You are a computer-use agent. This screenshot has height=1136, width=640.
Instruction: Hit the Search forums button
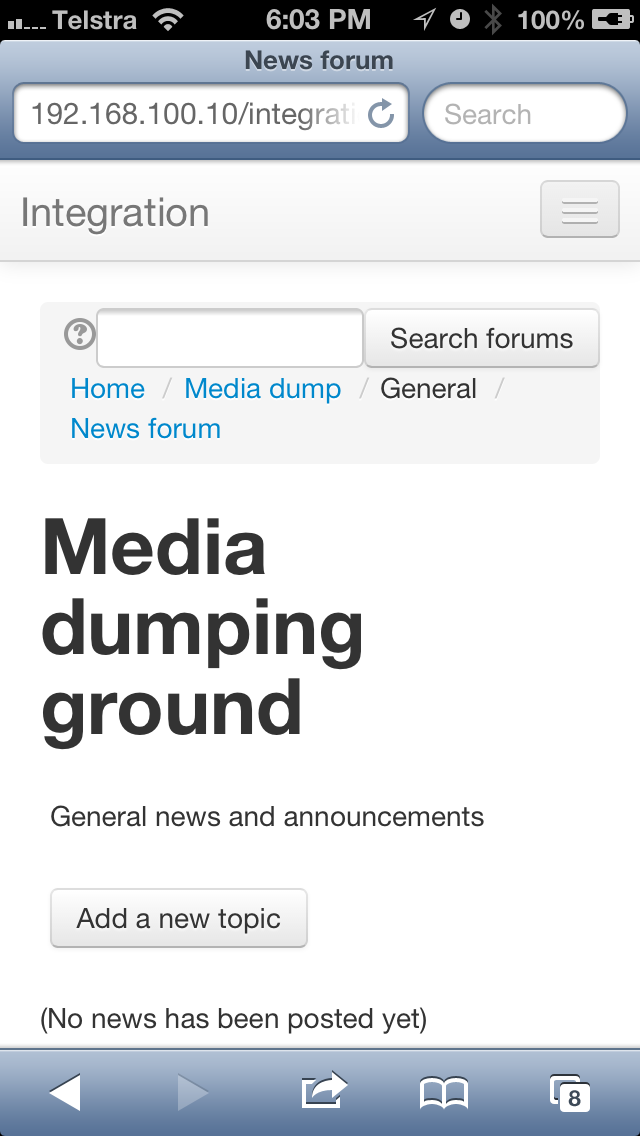click(481, 338)
